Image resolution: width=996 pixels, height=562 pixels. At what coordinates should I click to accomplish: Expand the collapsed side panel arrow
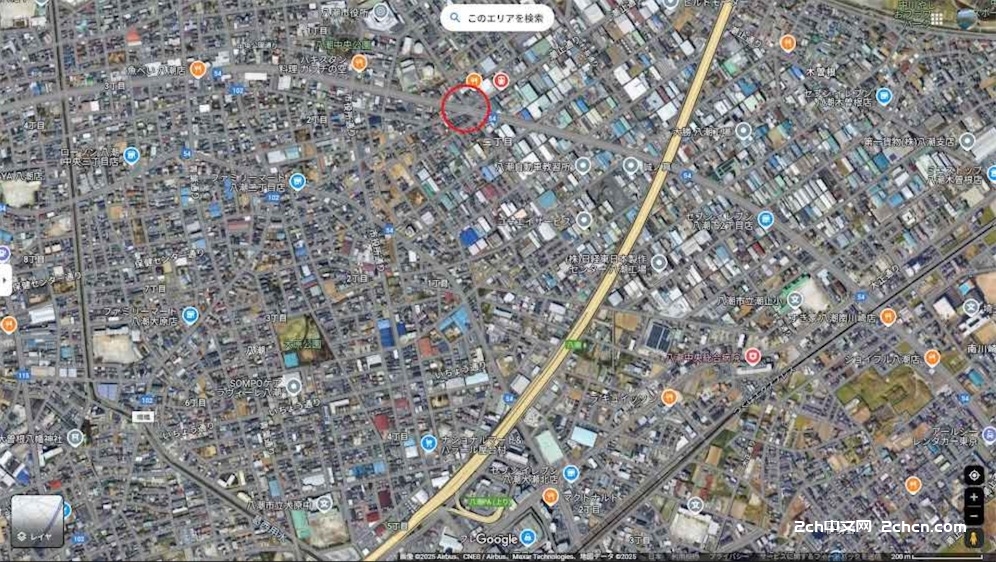(x=5, y=281)
